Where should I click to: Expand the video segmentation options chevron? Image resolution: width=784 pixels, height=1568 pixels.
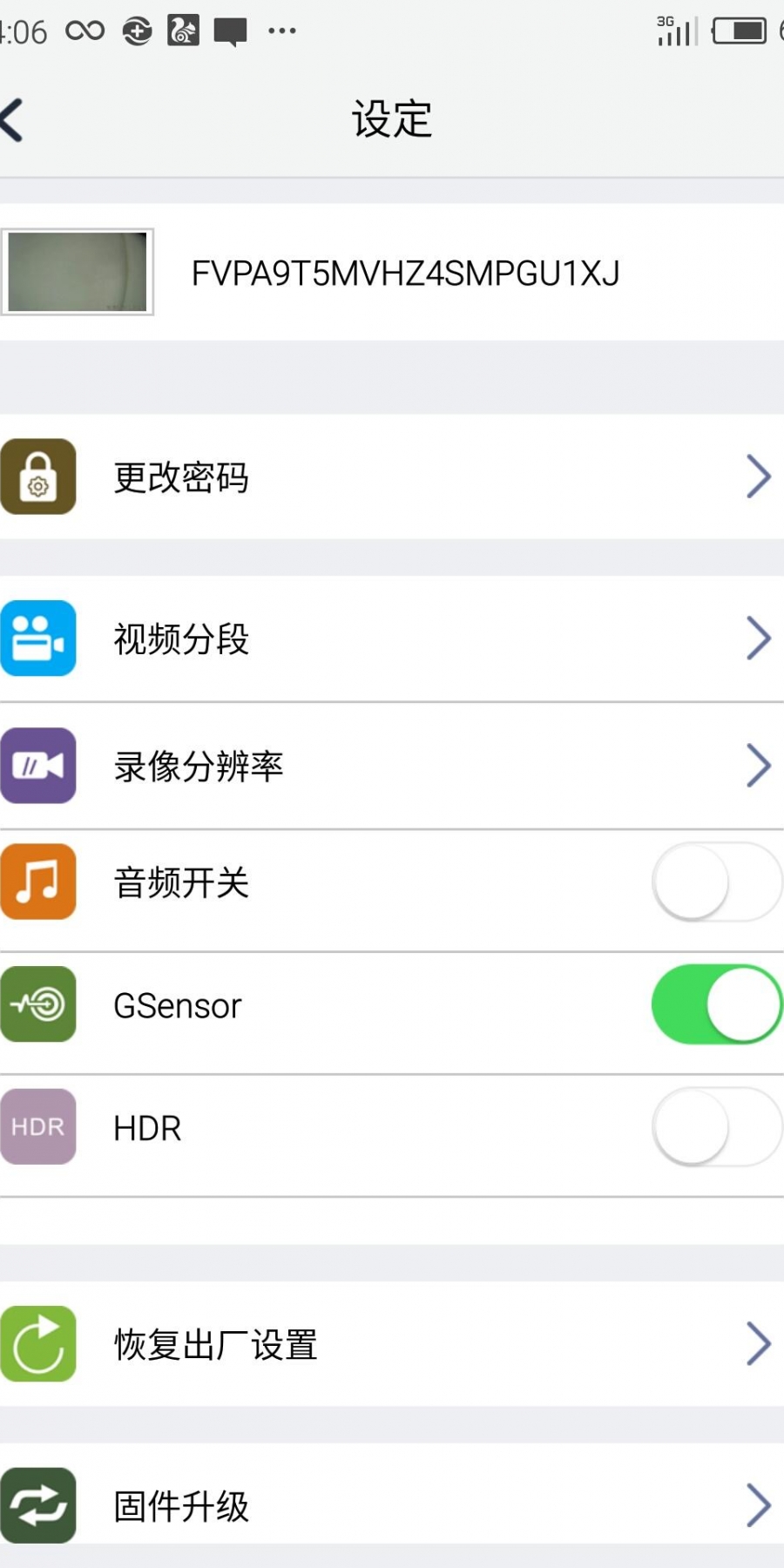757,639
